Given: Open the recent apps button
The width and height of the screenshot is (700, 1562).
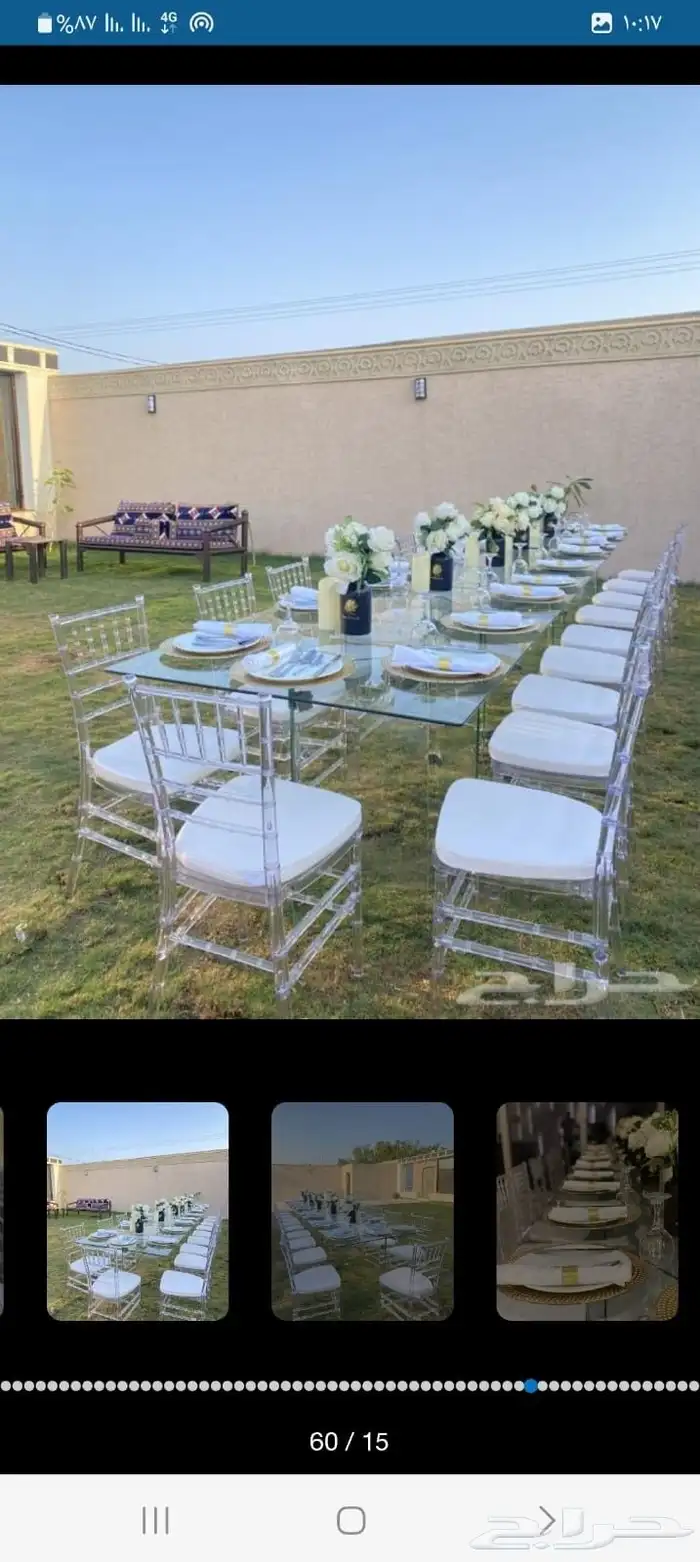Looking at the screenshot, I should [x=155, y=1521].
